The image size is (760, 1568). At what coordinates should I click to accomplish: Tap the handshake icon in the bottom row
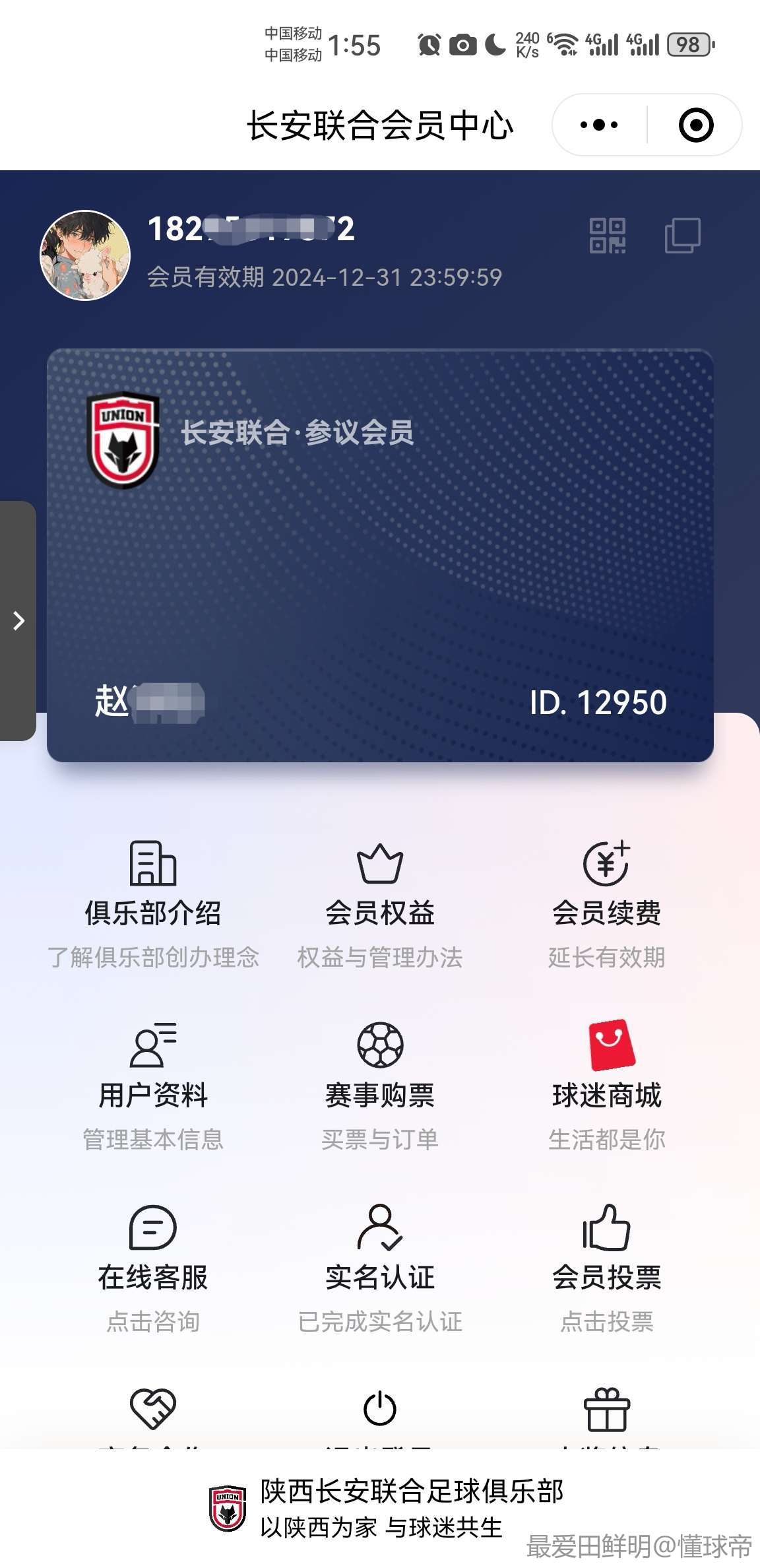pyautogui.click(x=153, y=1409)
